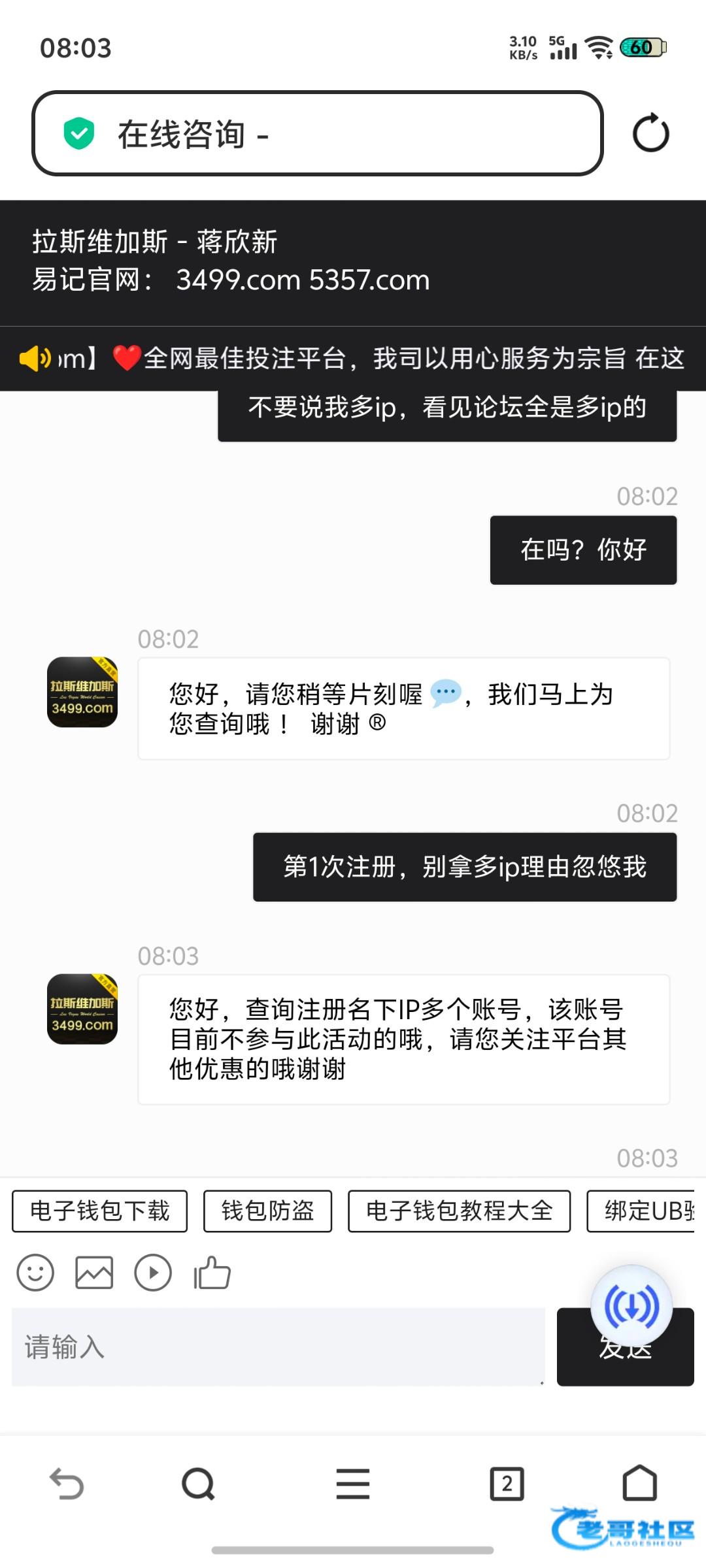Open the browser hamburger menu
Image resolution: width=706 pixels, height=1568 pixels.
click(x=353, y=1484)
